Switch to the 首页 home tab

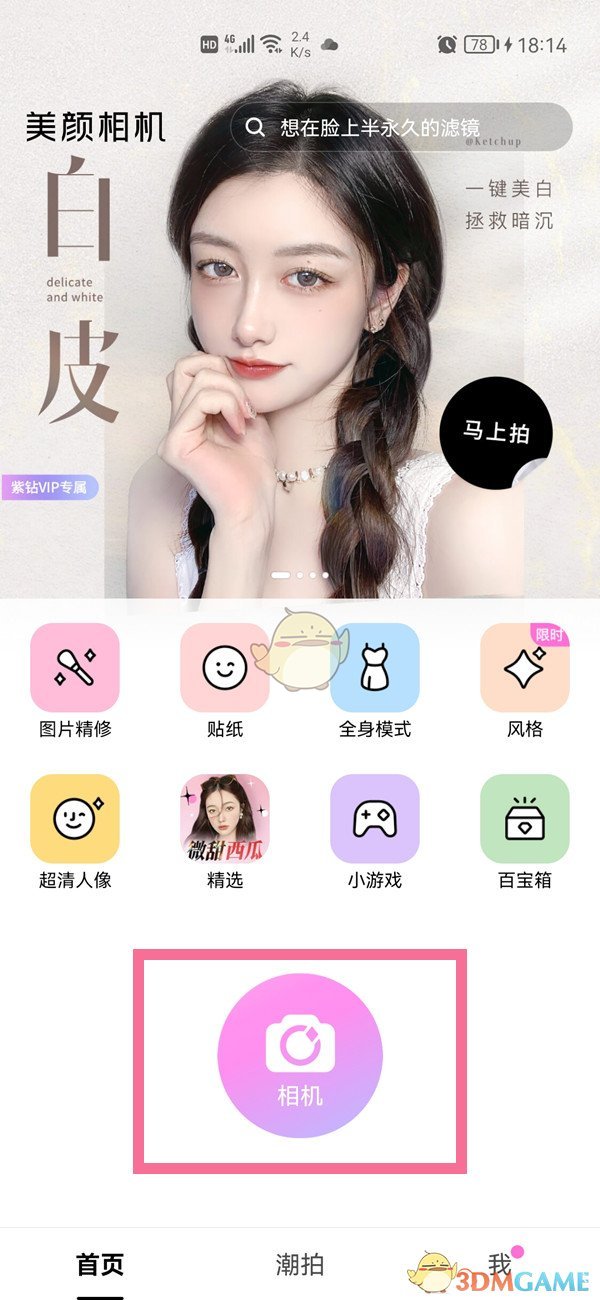[100, 1264]
